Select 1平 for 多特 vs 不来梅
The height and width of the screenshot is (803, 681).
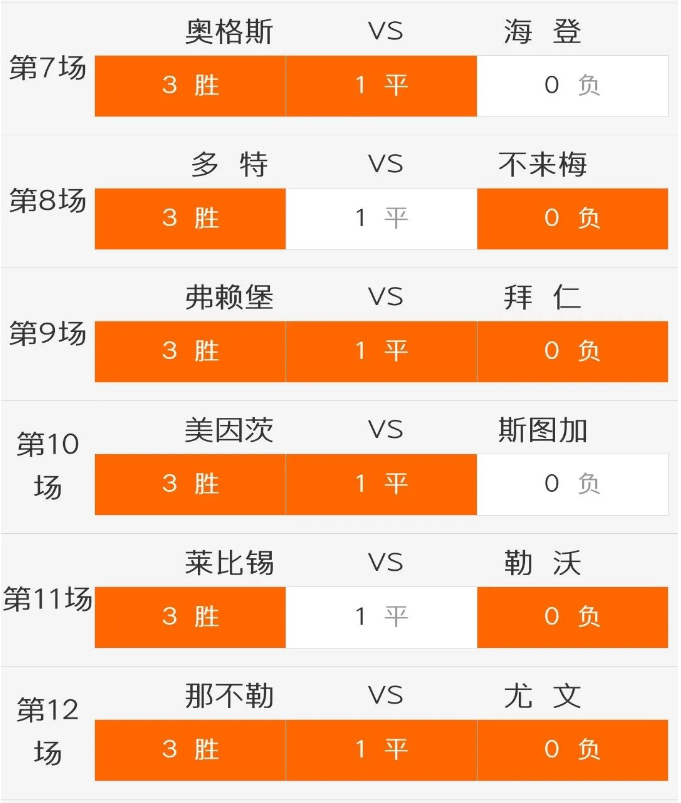pos(381,218)
